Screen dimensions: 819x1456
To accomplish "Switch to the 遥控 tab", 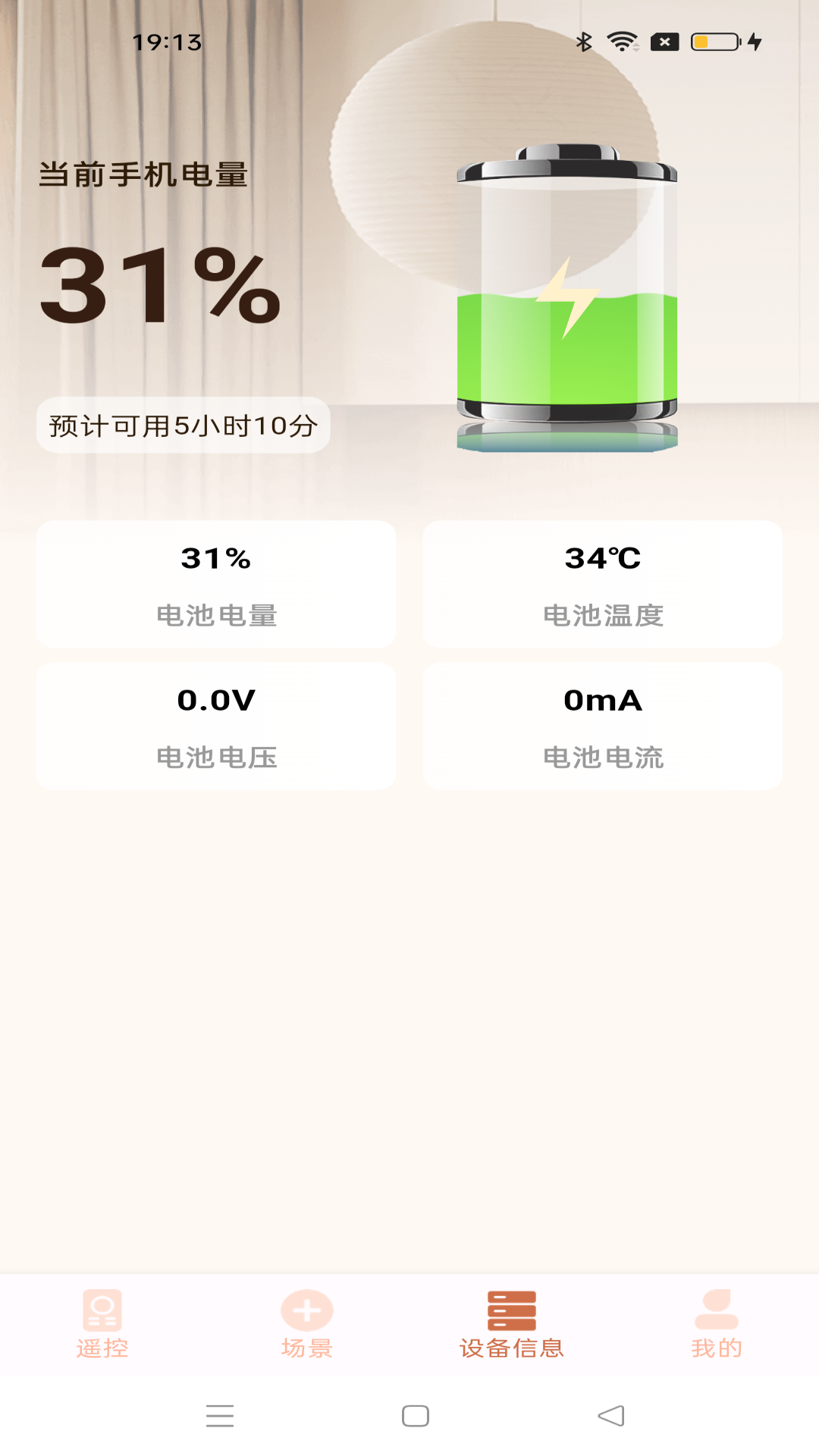I will (x=102, y=1324).
